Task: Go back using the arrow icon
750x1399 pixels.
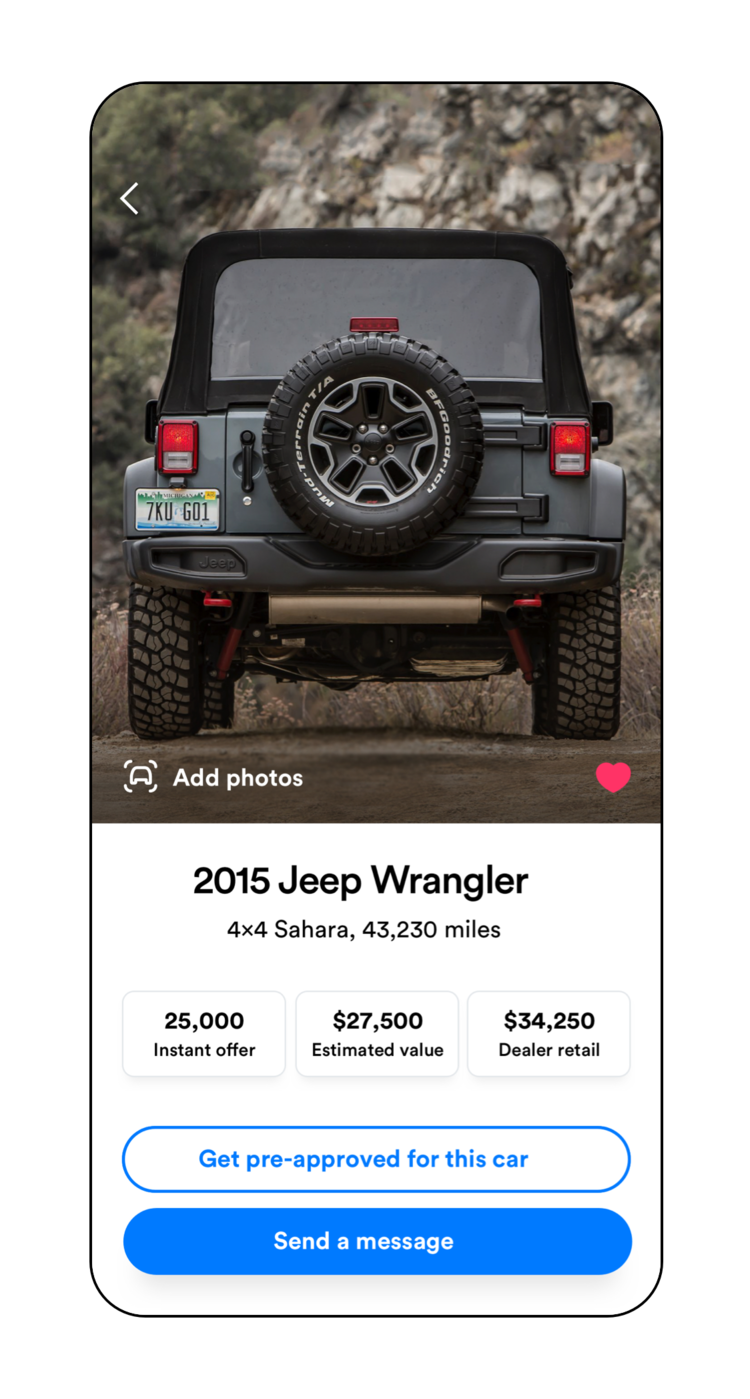Action: (x=130, y=198)
